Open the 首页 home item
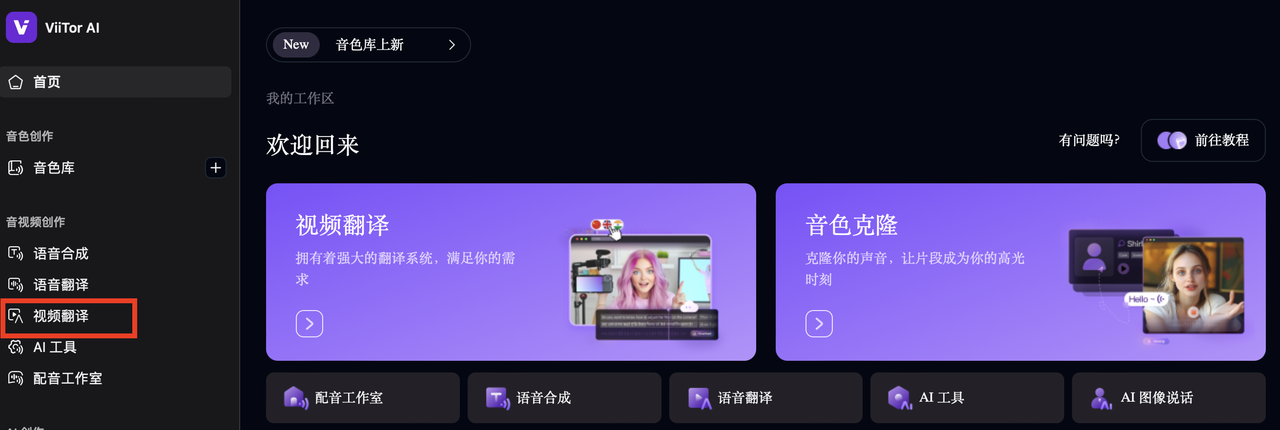This screenshot has width=1280, height=430. click(118, 82)
